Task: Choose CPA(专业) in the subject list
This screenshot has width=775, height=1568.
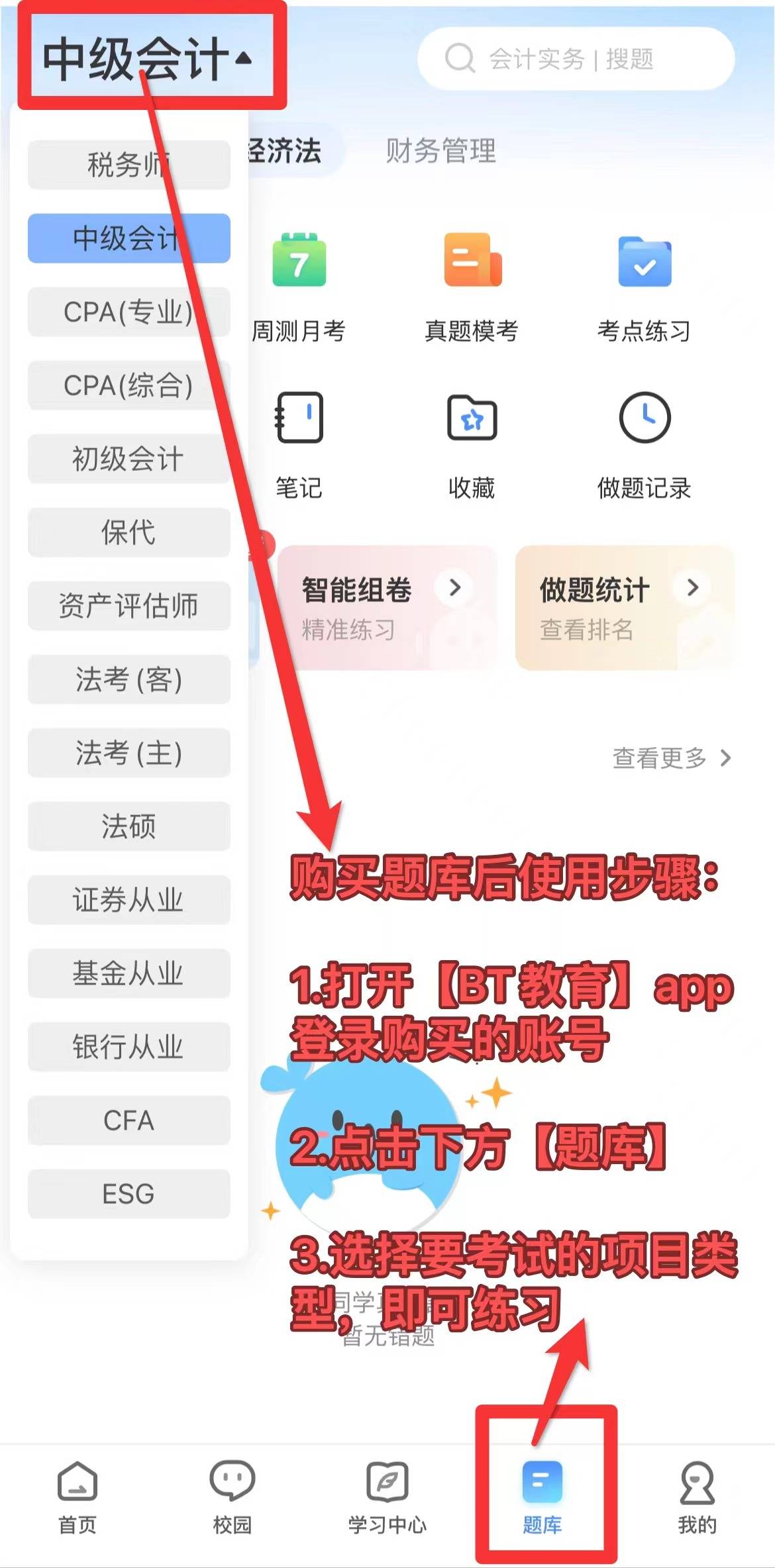Action: [x=129, y=312]
